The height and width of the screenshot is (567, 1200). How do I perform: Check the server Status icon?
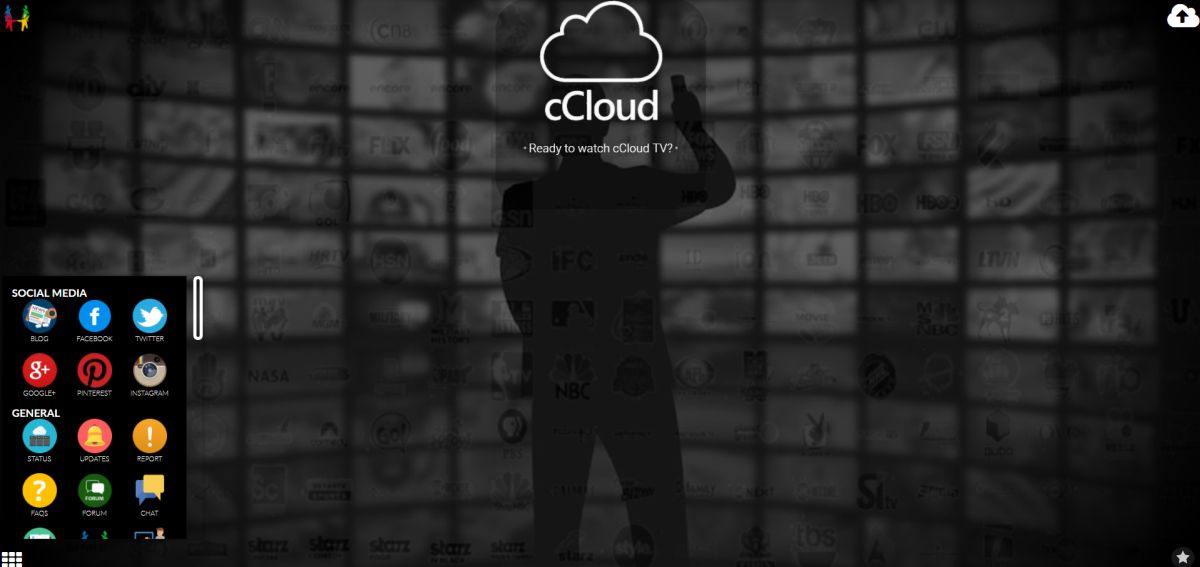tap(40, 436)
